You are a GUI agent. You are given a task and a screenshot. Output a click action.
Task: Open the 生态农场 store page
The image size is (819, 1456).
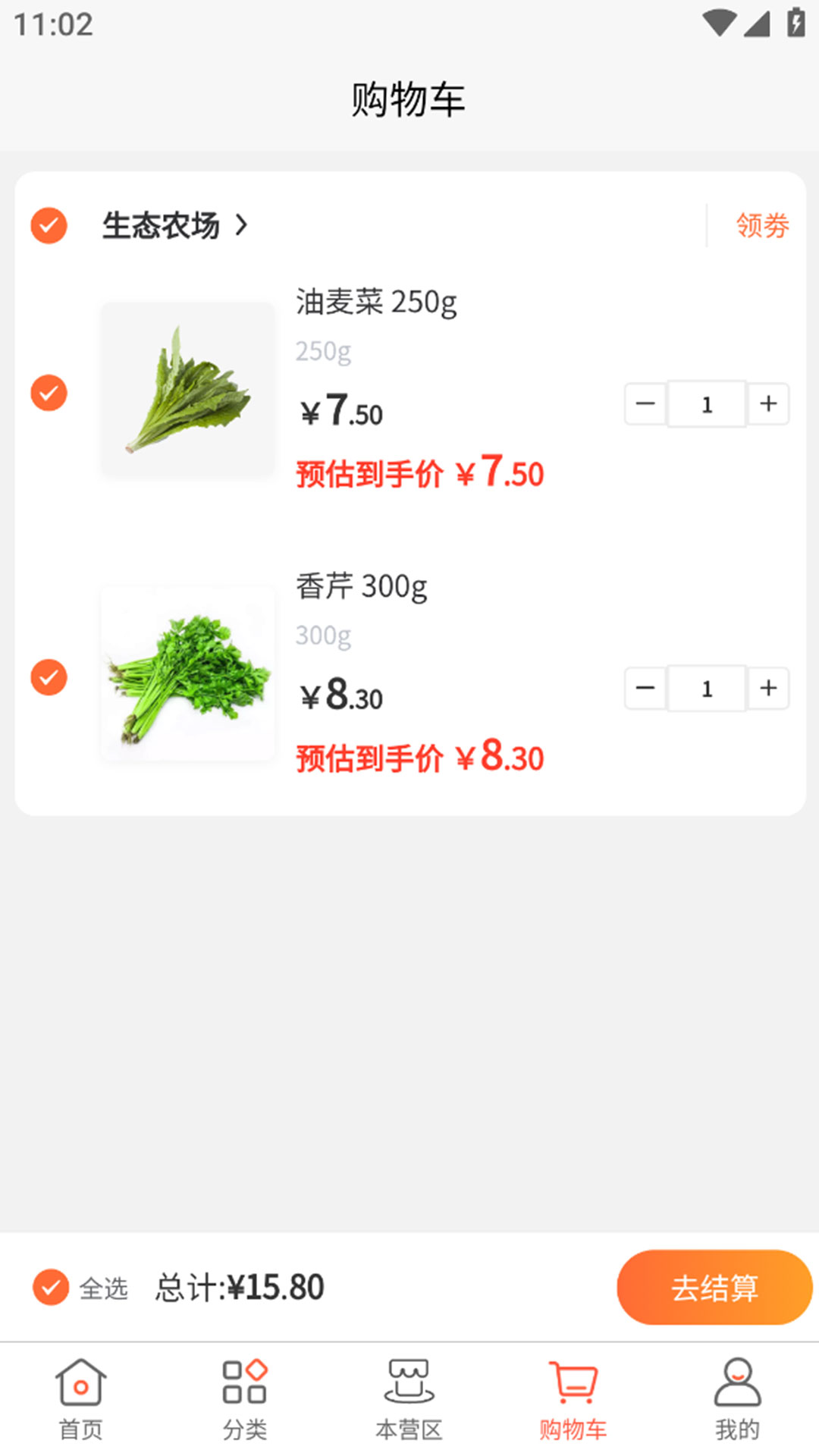pyautogui.click(x=174, y=225)
